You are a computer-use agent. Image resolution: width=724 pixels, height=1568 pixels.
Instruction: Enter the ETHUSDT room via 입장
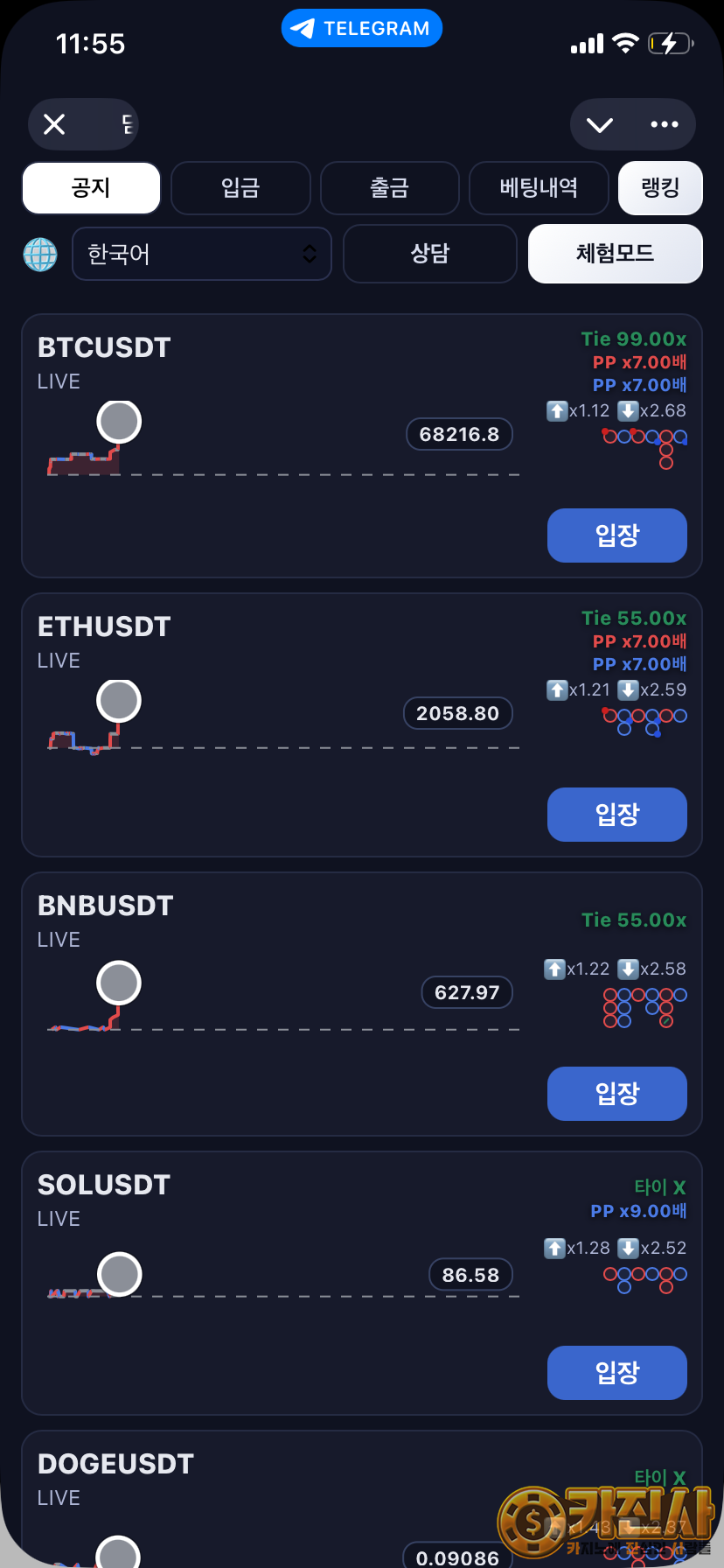[x=617, y=815]
